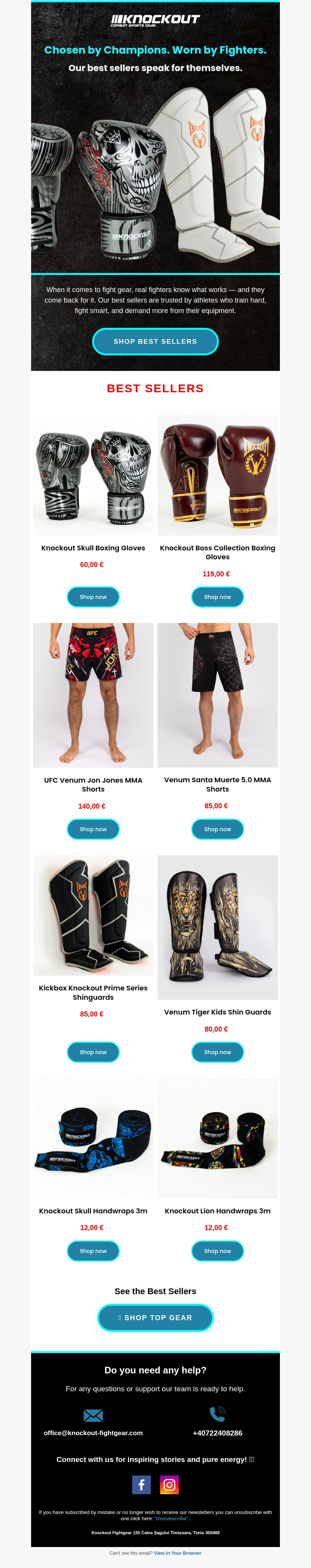View the Venum Tiger Kids Shin Guards photo
Screen dimensions: 311x1568
(217, 926)
